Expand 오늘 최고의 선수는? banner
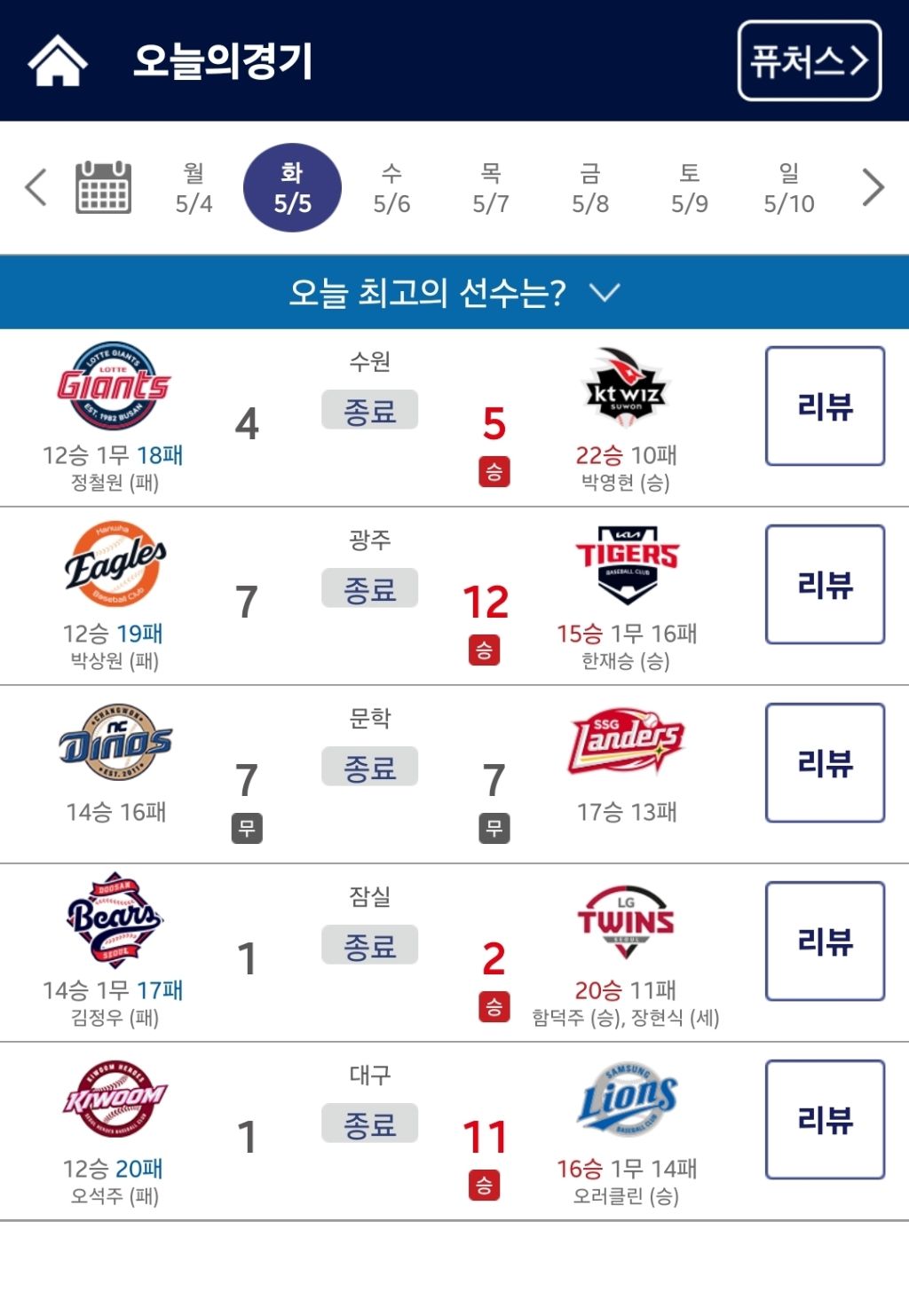This screenshot has width=909, height=1316. click(x=454, y=292)
